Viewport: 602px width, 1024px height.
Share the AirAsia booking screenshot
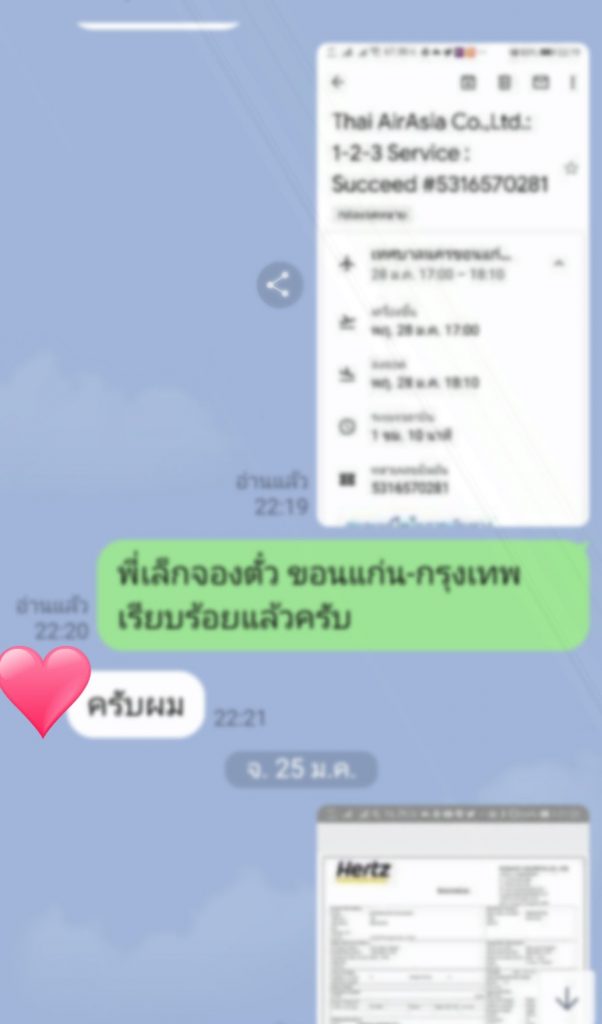tap(279, 285)
